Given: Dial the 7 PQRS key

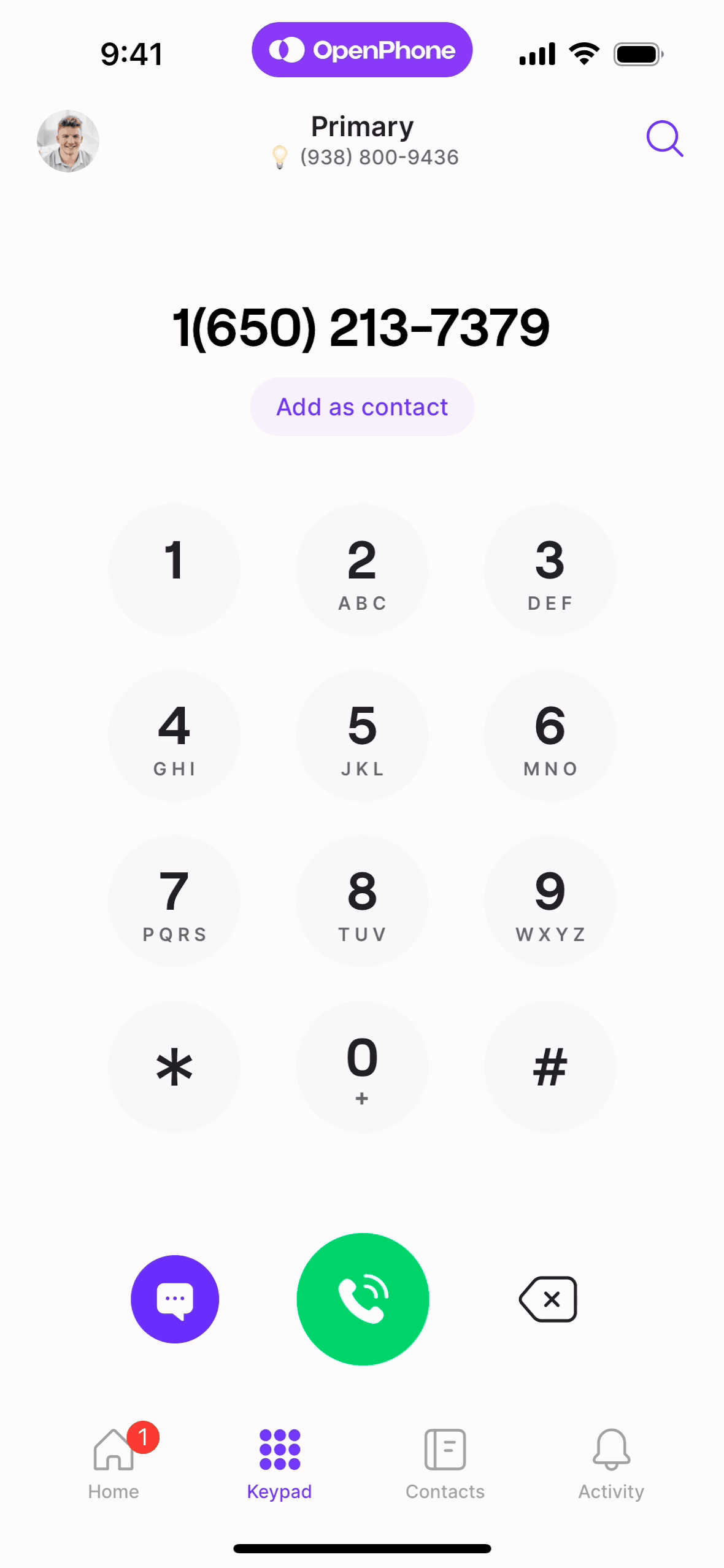Looking at the screenshot, I should (174, 901).
